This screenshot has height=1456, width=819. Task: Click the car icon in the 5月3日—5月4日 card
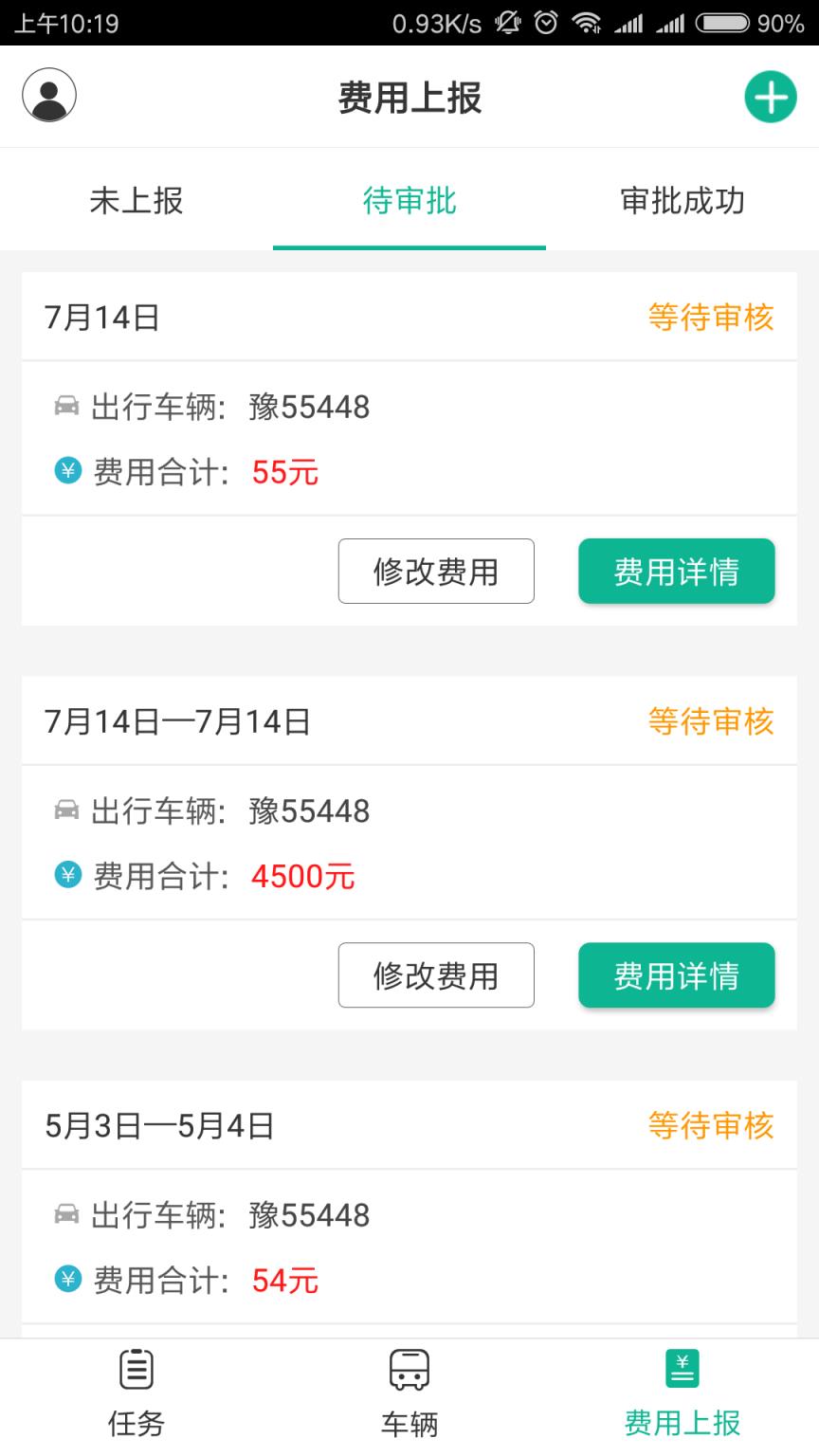click(66, 1215)
